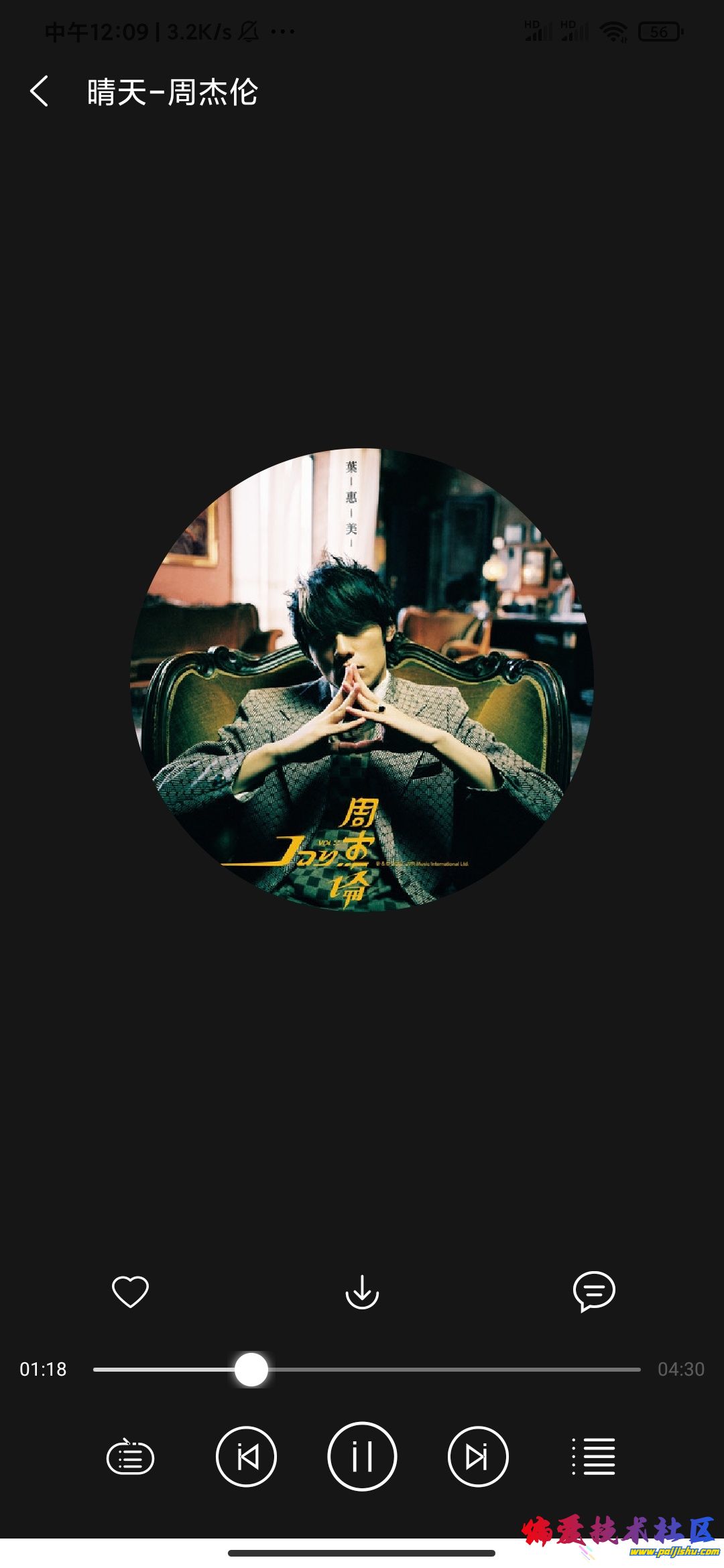This screenshot has width=724, height=1568.
Task: Open the song's comments
Action: click(594, 1291)
